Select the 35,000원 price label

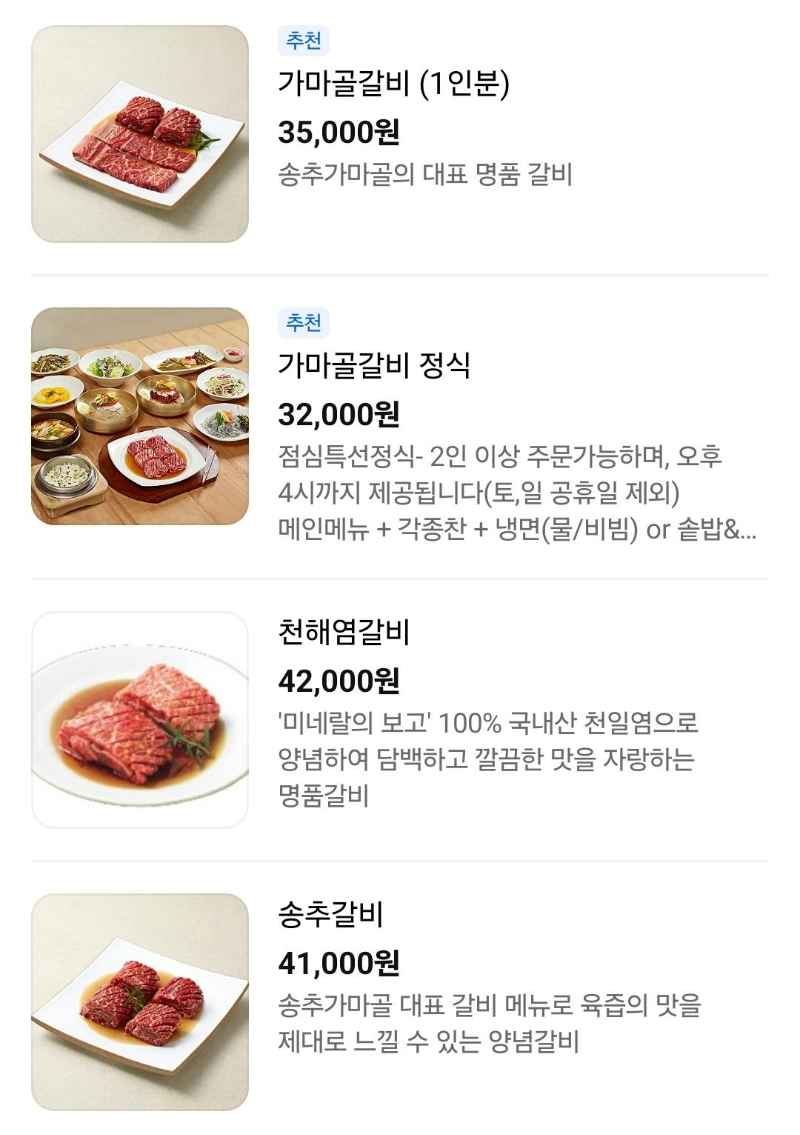pos(338,133)
